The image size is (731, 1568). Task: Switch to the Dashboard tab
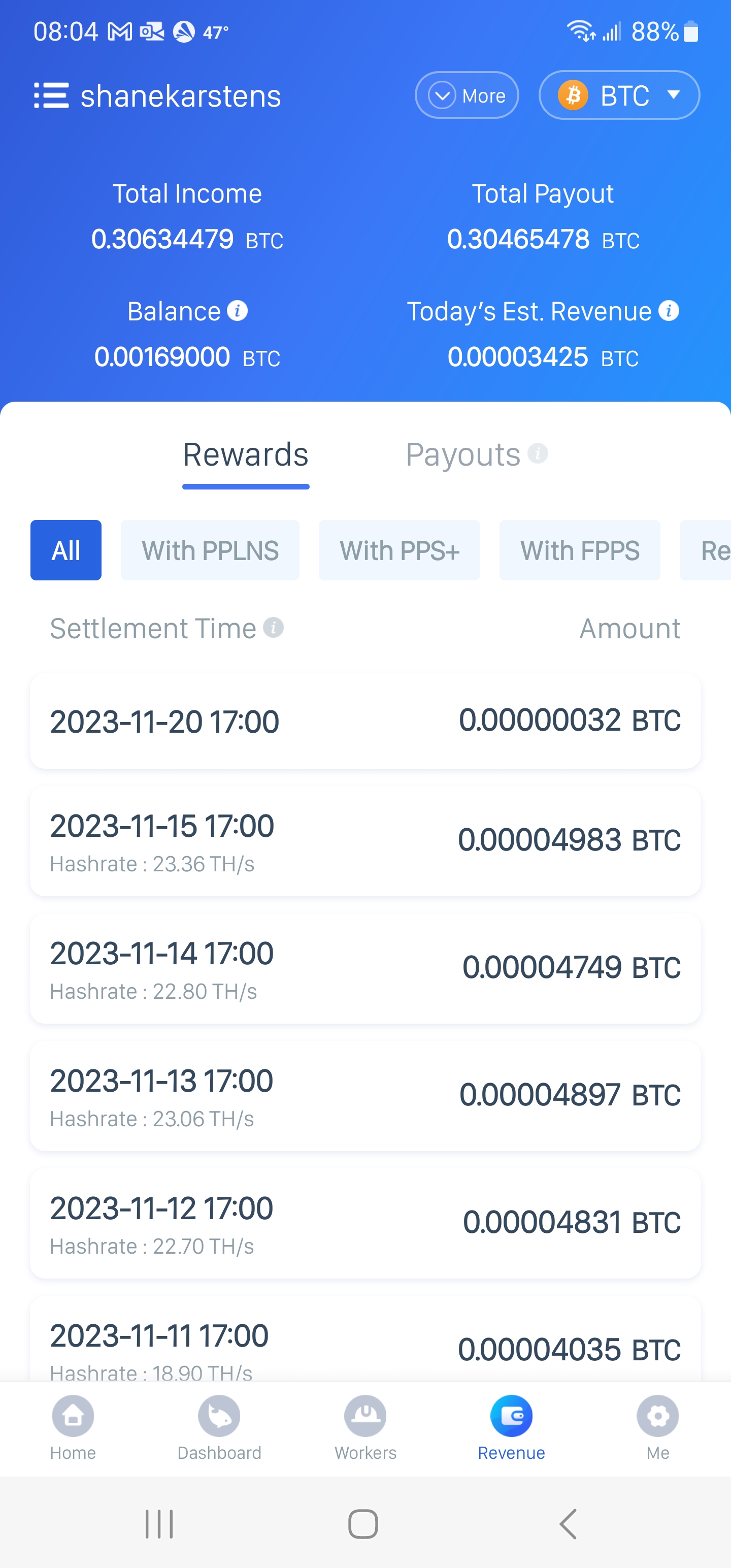coord(219,1427)
